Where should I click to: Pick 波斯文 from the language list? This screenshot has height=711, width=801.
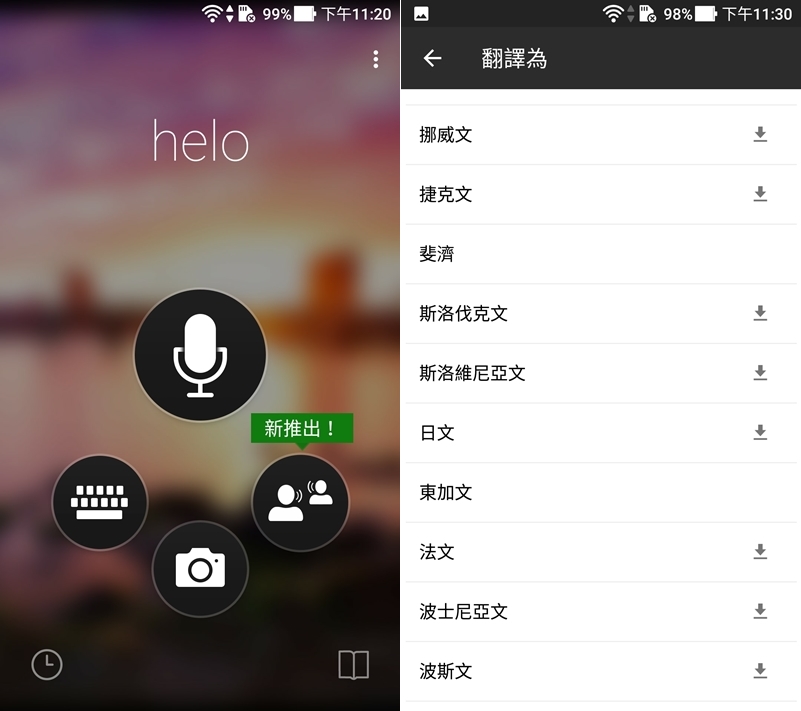click(446, 671)
